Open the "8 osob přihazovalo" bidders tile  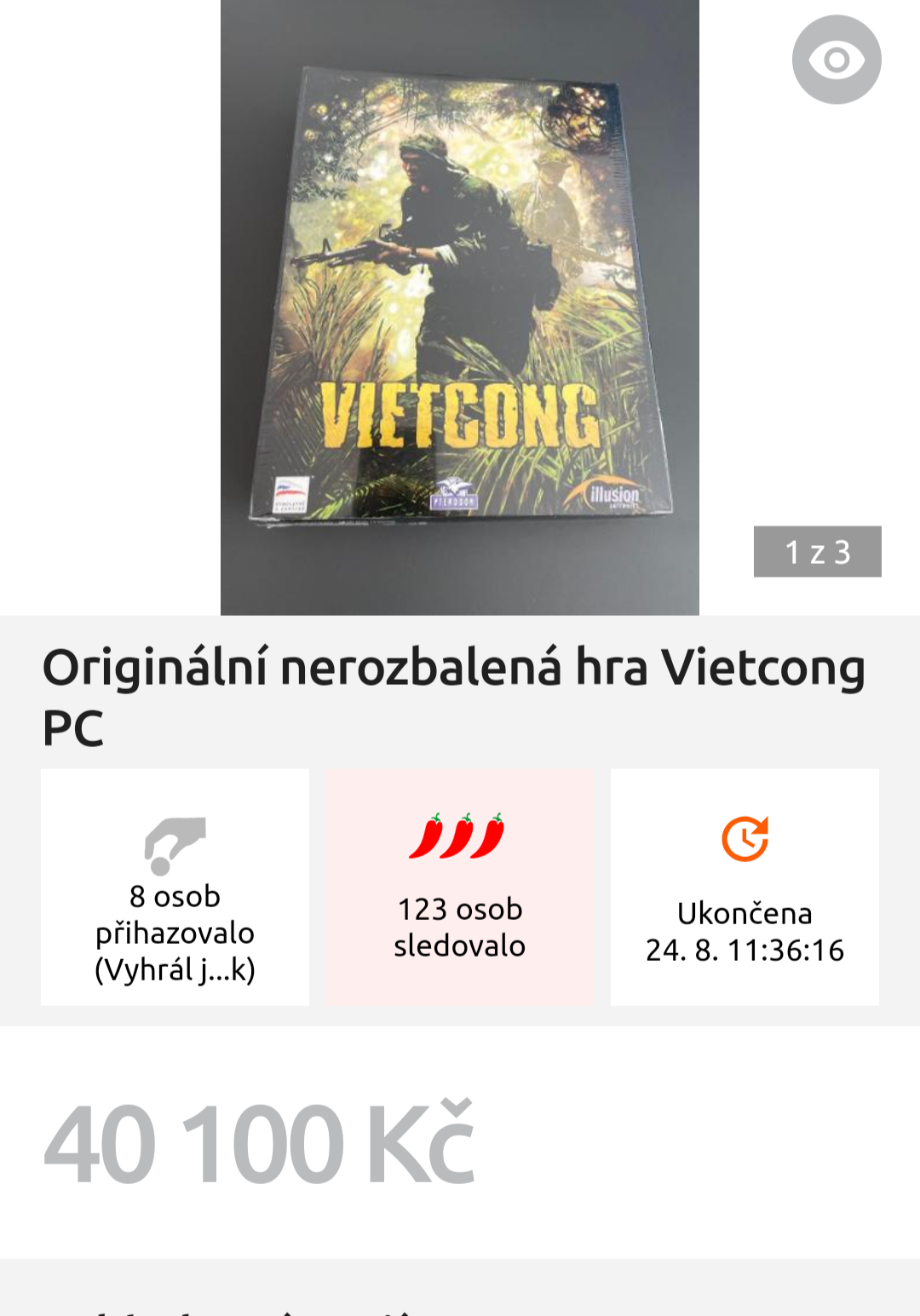coord(175,887)
